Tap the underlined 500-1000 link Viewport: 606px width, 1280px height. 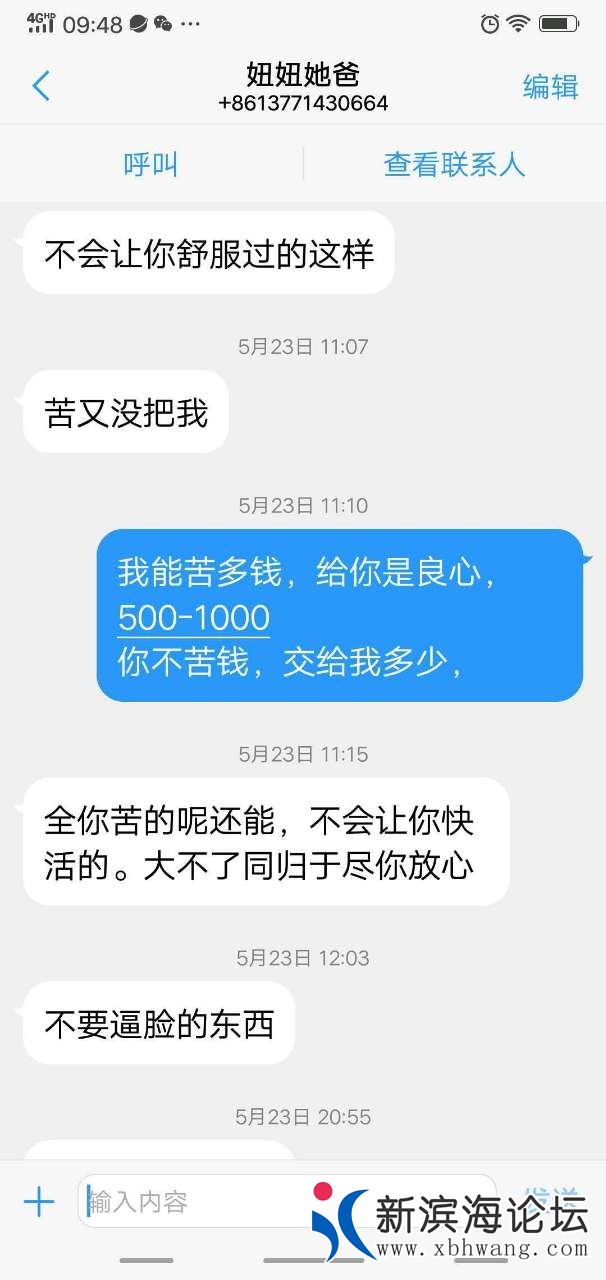click(x=193, y=618)
